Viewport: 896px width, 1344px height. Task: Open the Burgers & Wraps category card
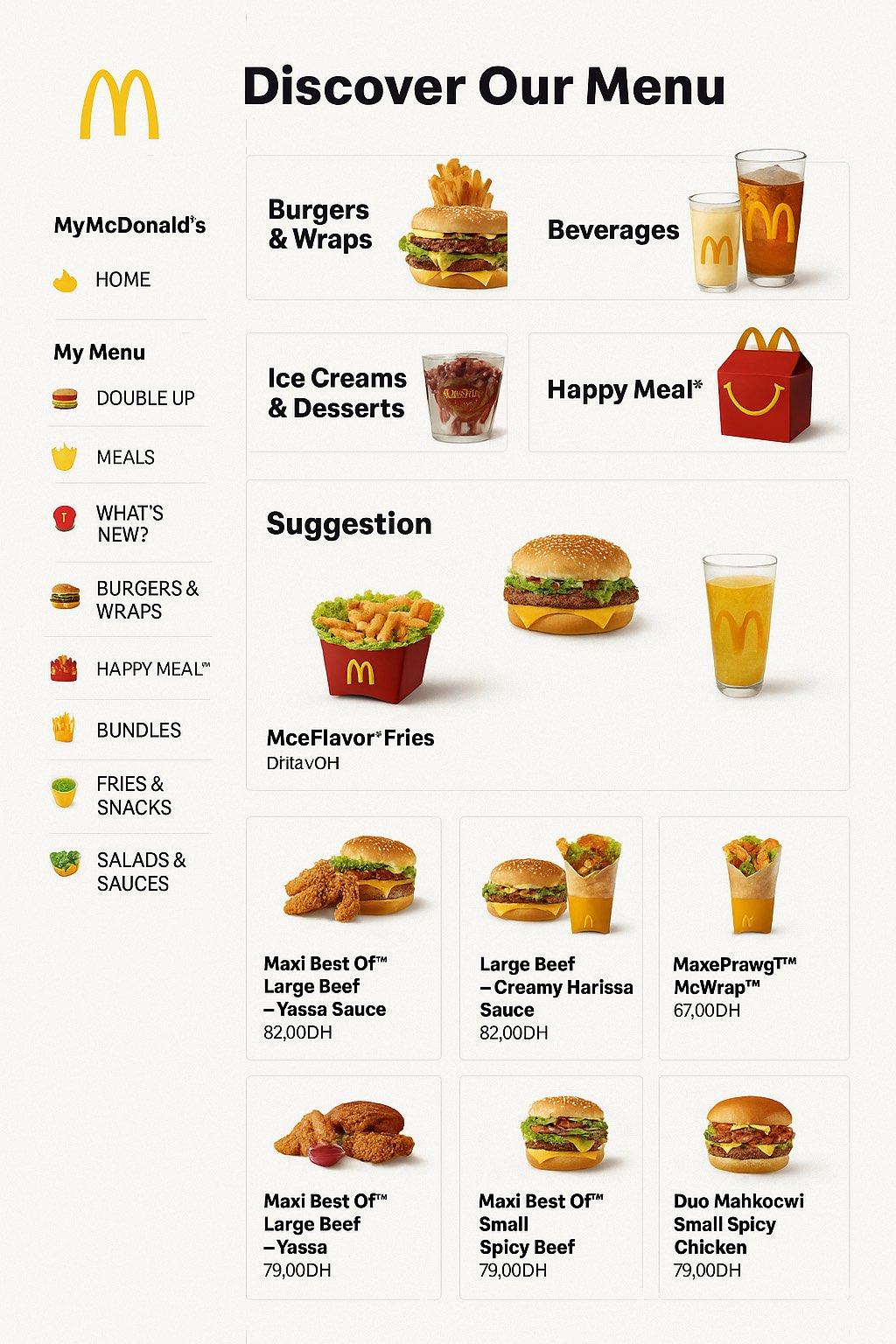point(377,228)
